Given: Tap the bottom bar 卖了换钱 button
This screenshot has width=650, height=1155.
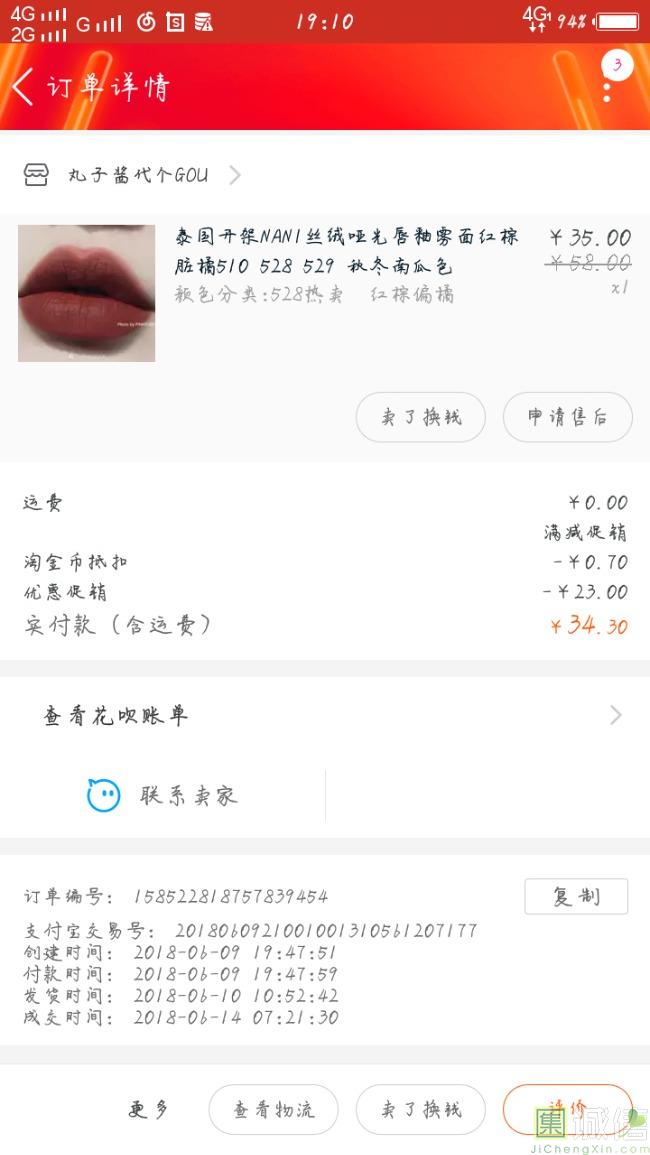Looking at the screenshot, I should (x=421, y=1110).
